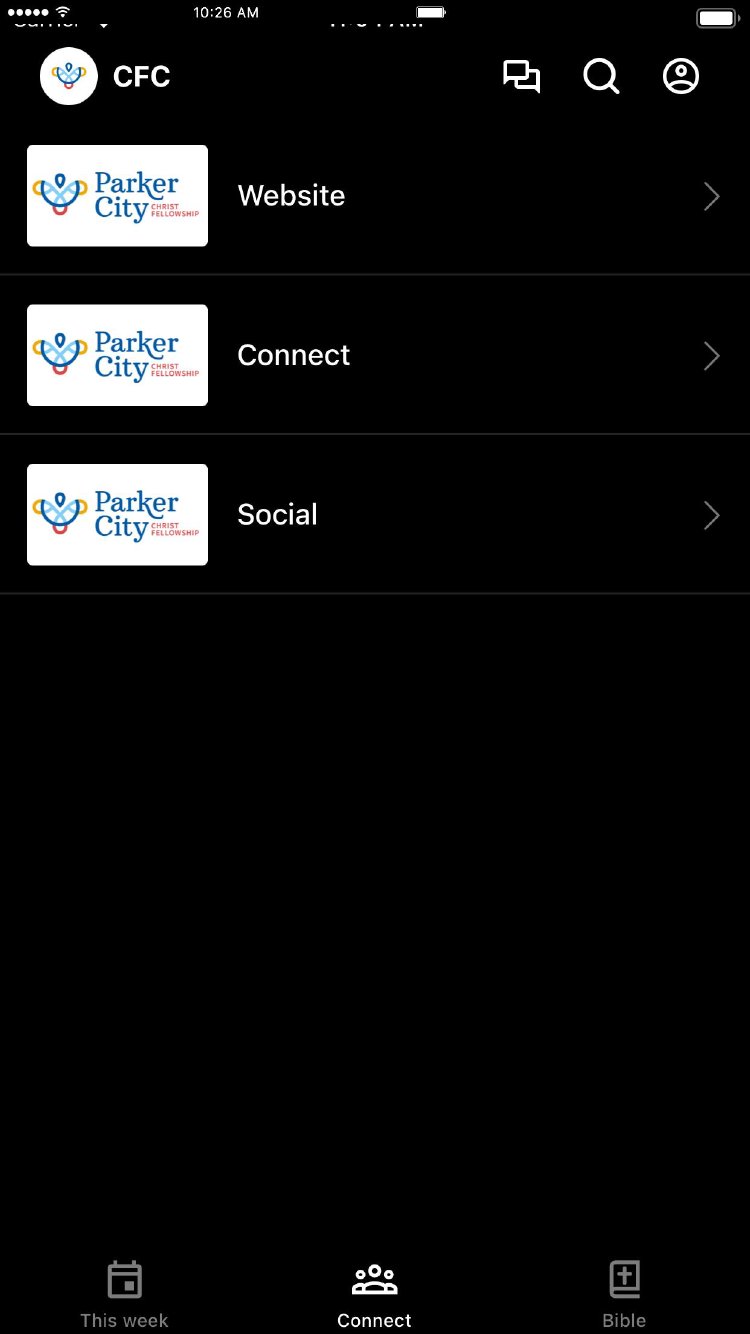Select the Connect bottom tab

(x=375, y=1294)
